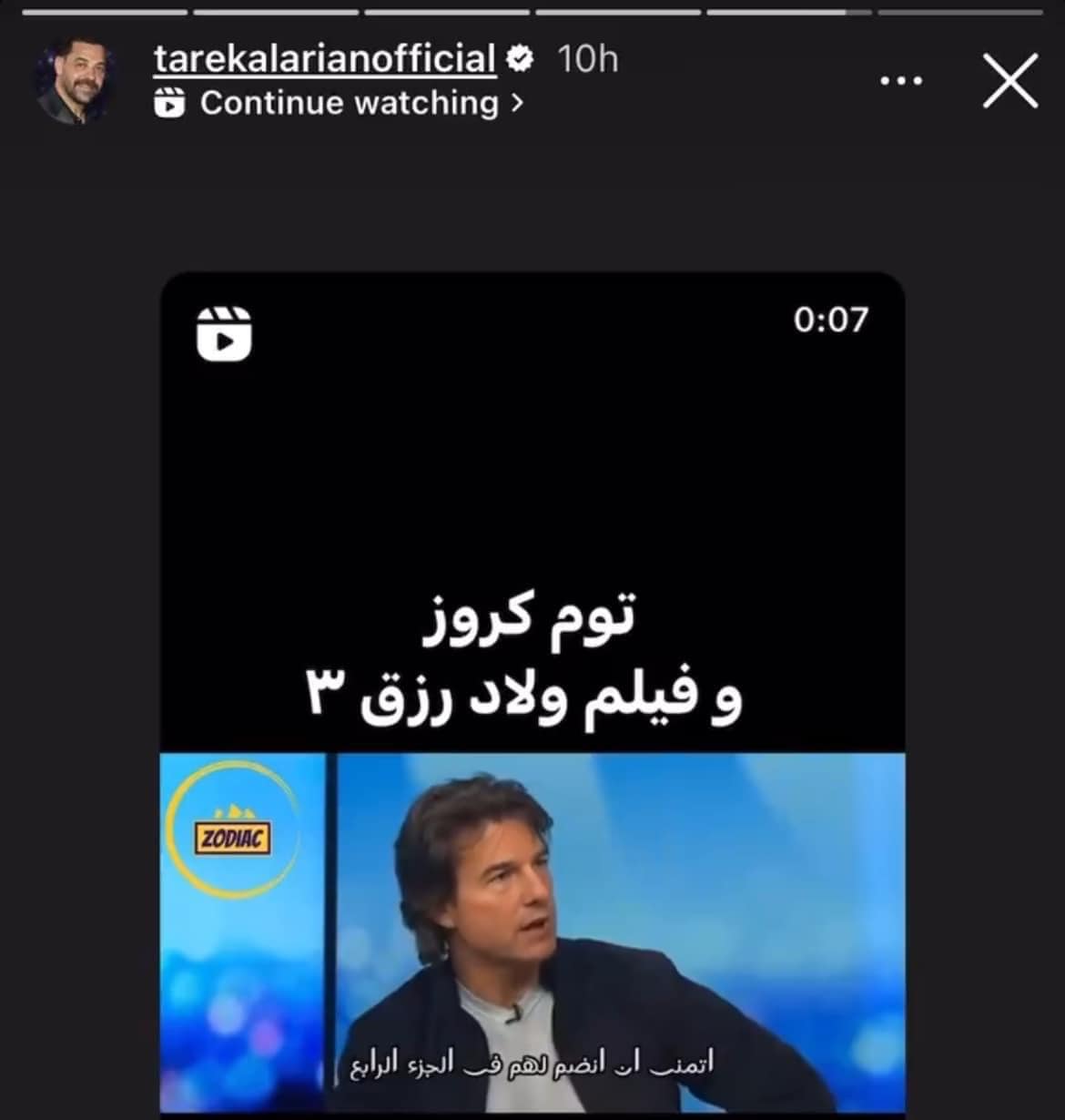
Task: Open the three-dot story options menu
Action: tap(901, 81)
